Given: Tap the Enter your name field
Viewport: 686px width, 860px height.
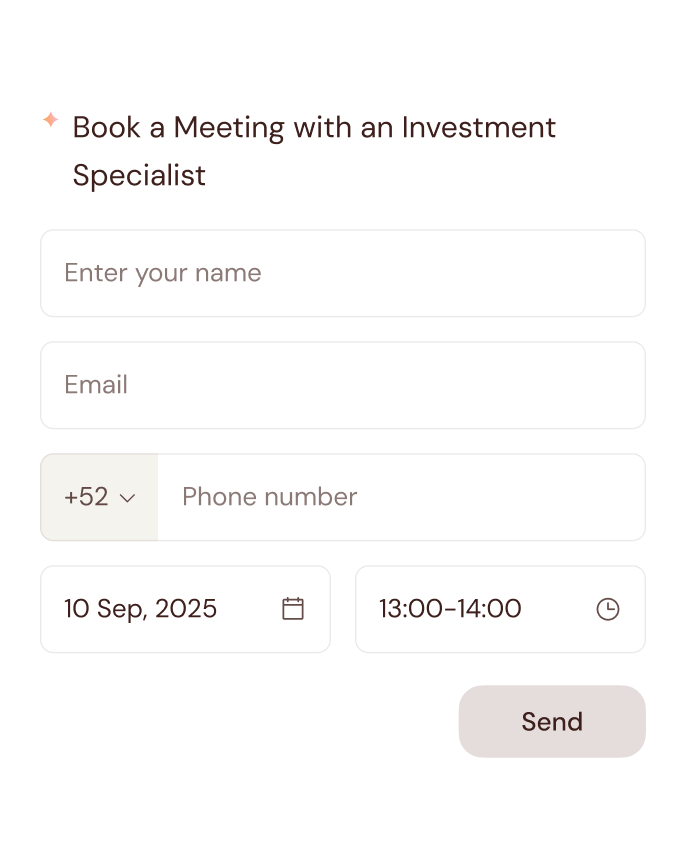Looking at the screenshot, I should (x=343, y=273).
